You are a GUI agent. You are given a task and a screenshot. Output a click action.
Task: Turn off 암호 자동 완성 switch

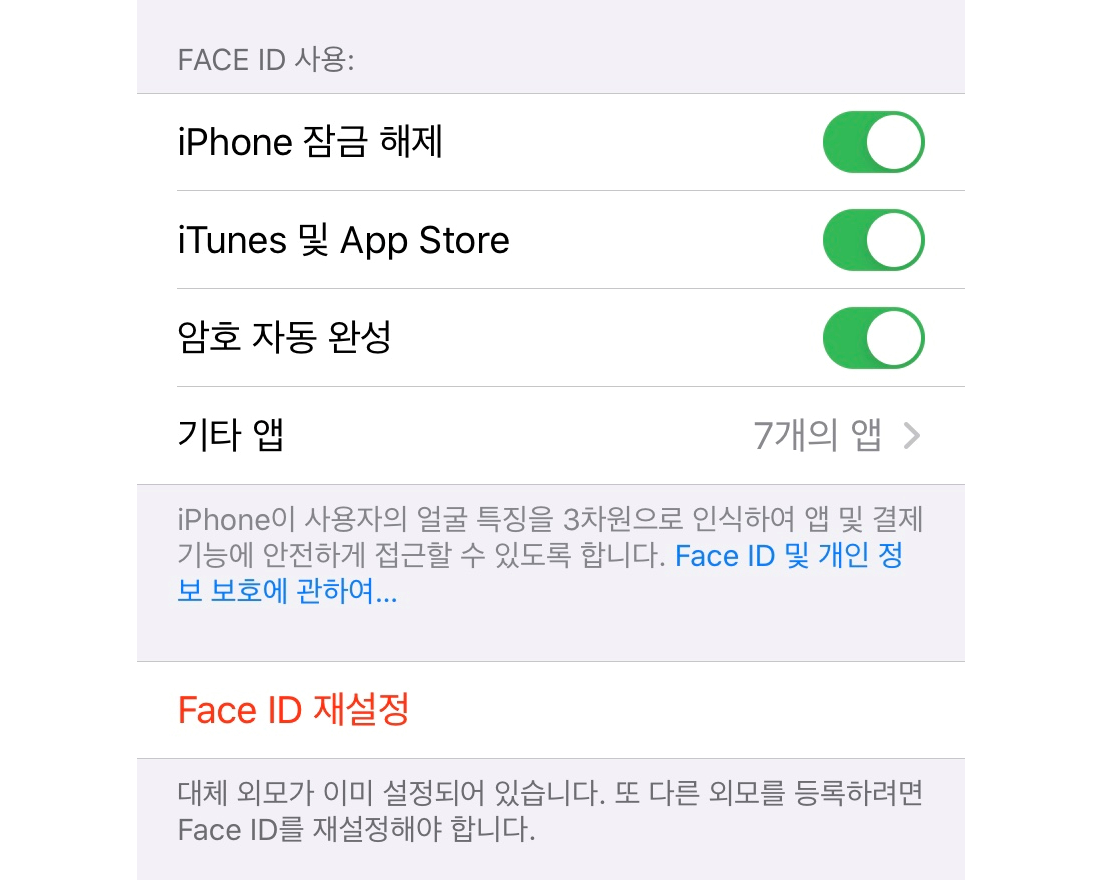click(x=873, y=338)
